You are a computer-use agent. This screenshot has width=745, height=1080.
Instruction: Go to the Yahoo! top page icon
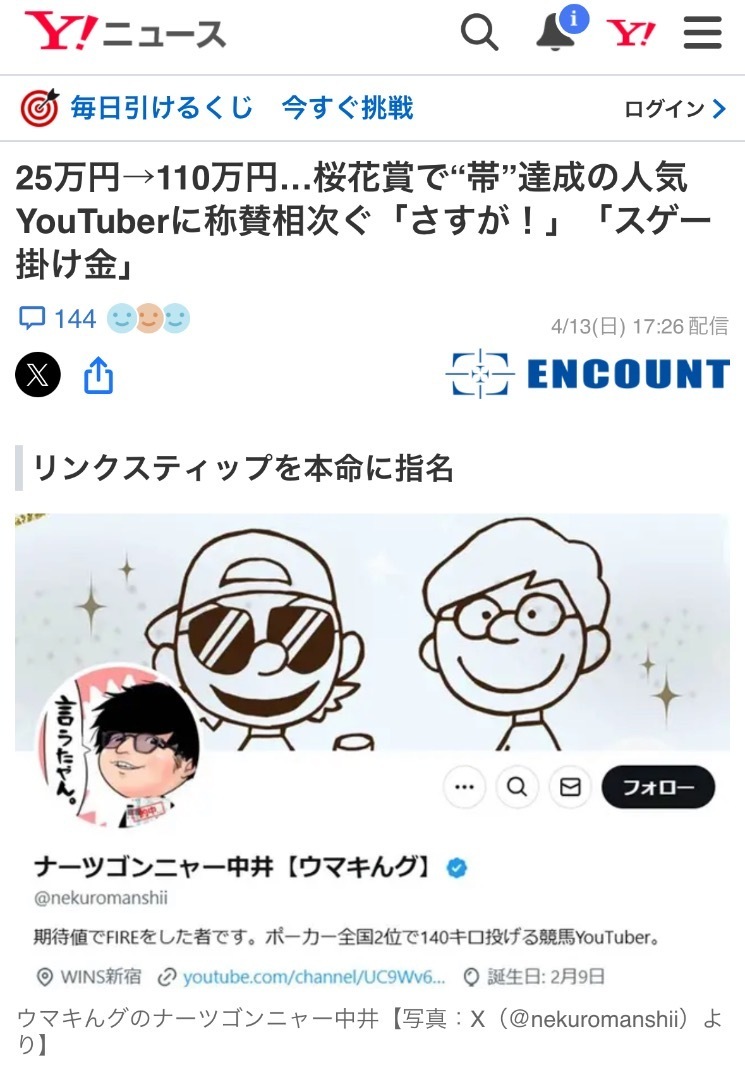pos(631,34)
